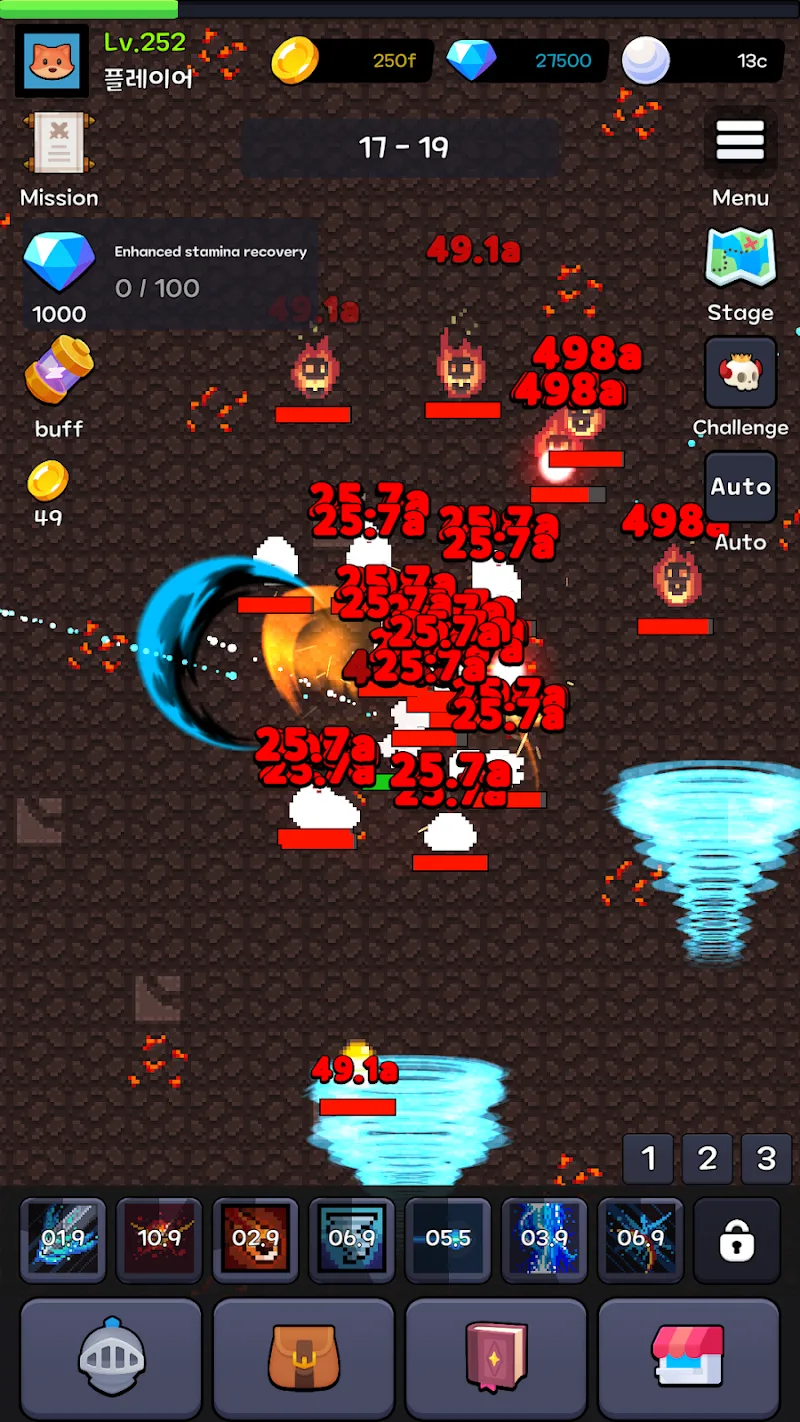The image size is (800, 1422).
Task: Open the backpack inventory tab
Action: click(304, 1358)
